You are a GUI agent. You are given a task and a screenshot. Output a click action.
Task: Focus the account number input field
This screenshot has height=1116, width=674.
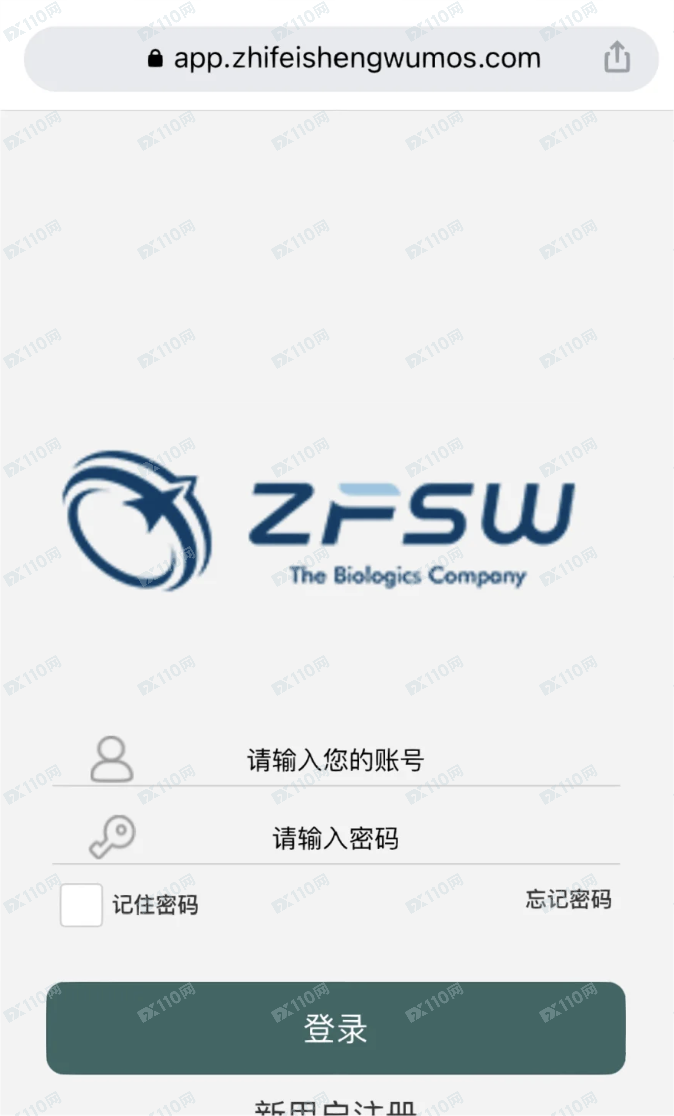pos(336,760)
